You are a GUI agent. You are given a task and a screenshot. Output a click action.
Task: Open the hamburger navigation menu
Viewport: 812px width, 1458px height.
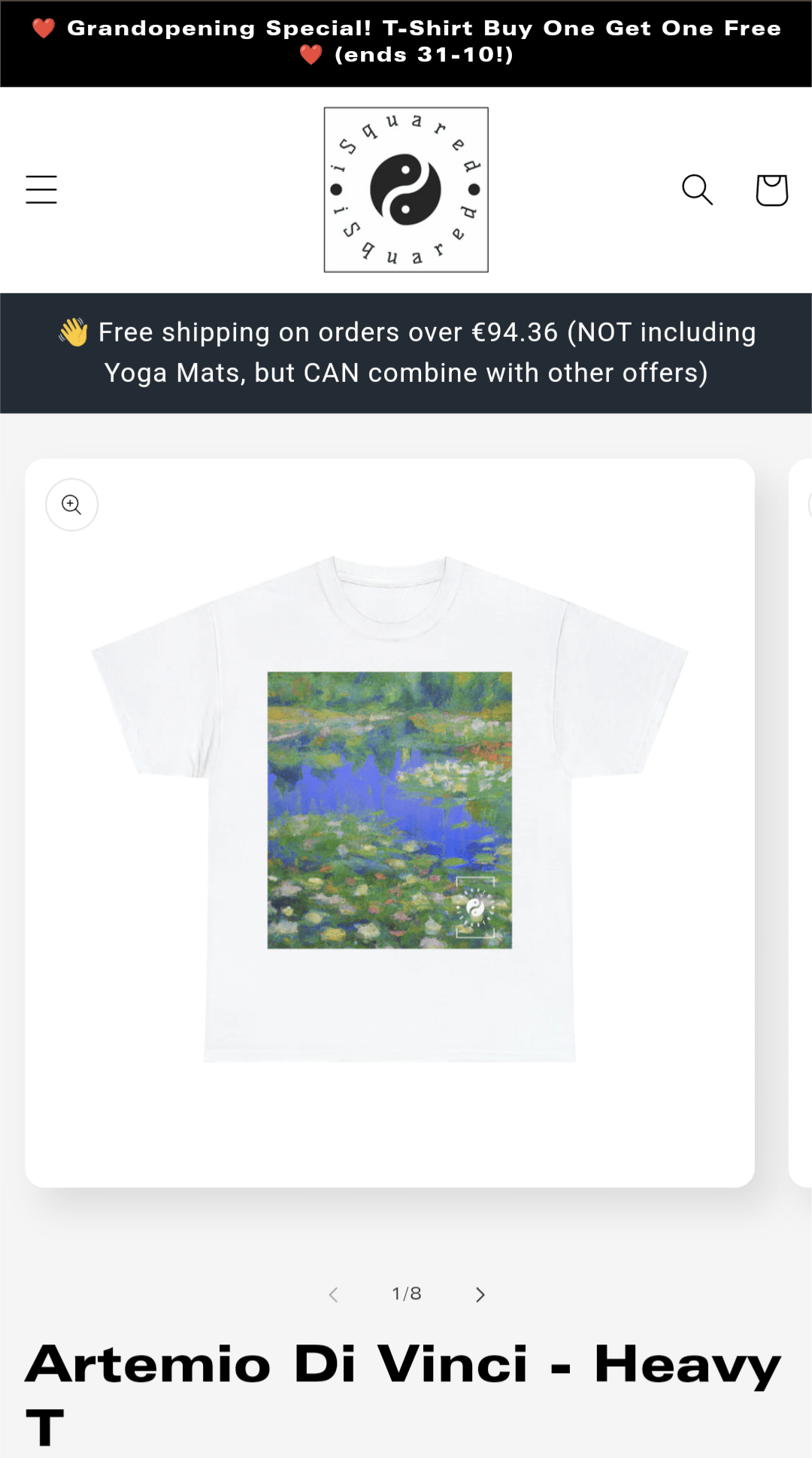coord(41,189)
